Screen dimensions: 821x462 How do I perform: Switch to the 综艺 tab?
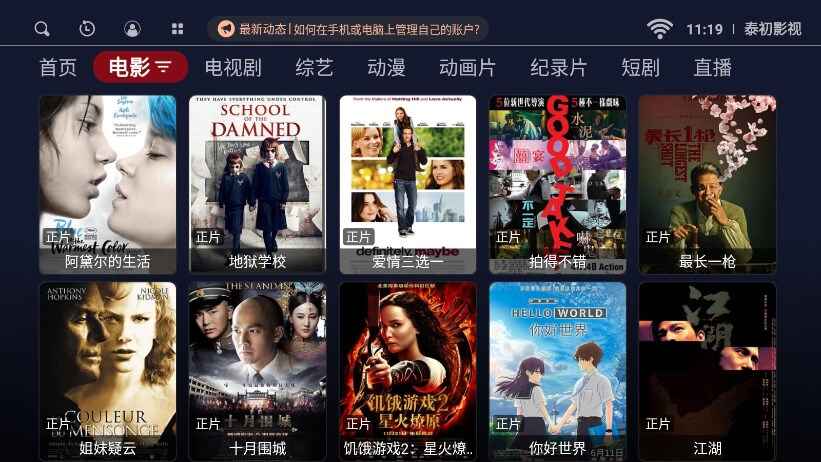coord(314,68)
